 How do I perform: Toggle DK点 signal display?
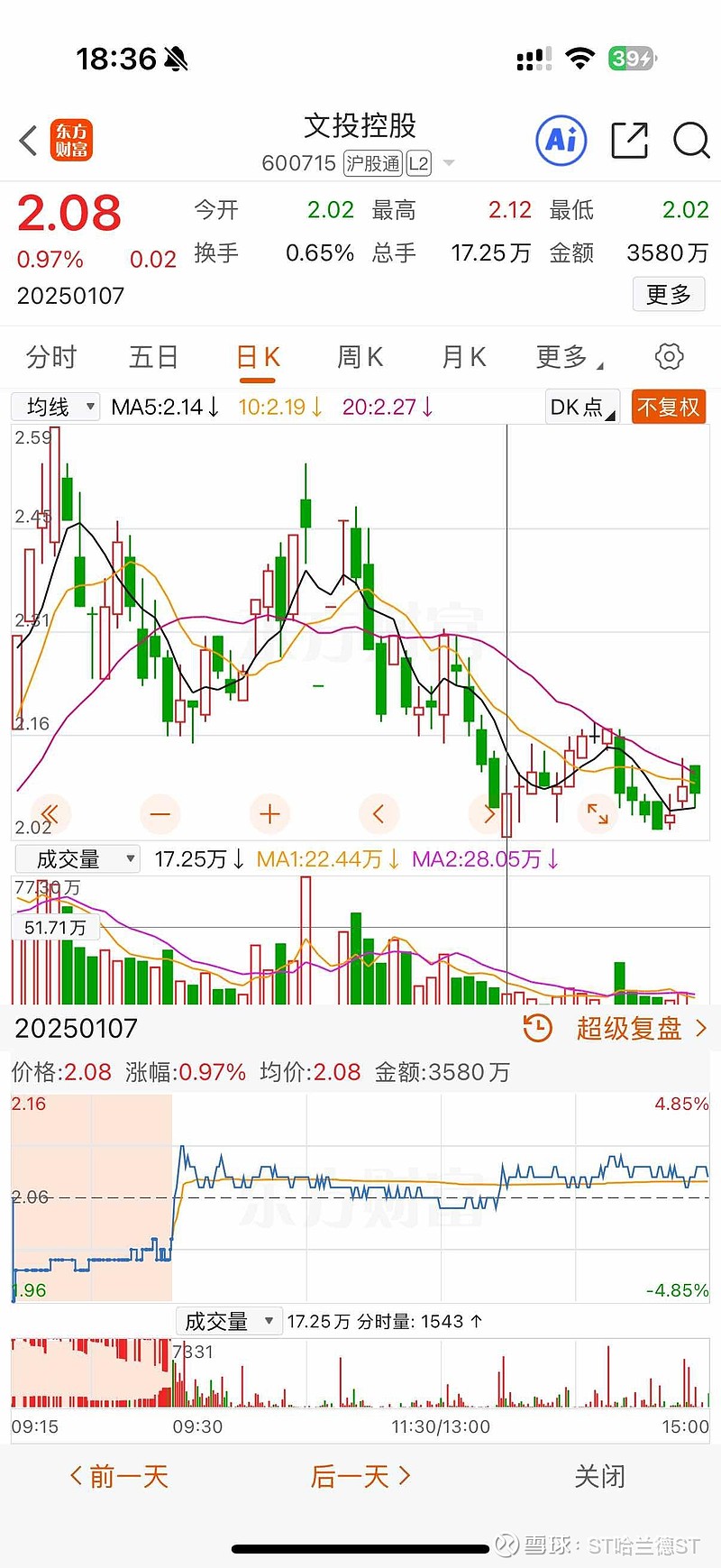point(581,407)
